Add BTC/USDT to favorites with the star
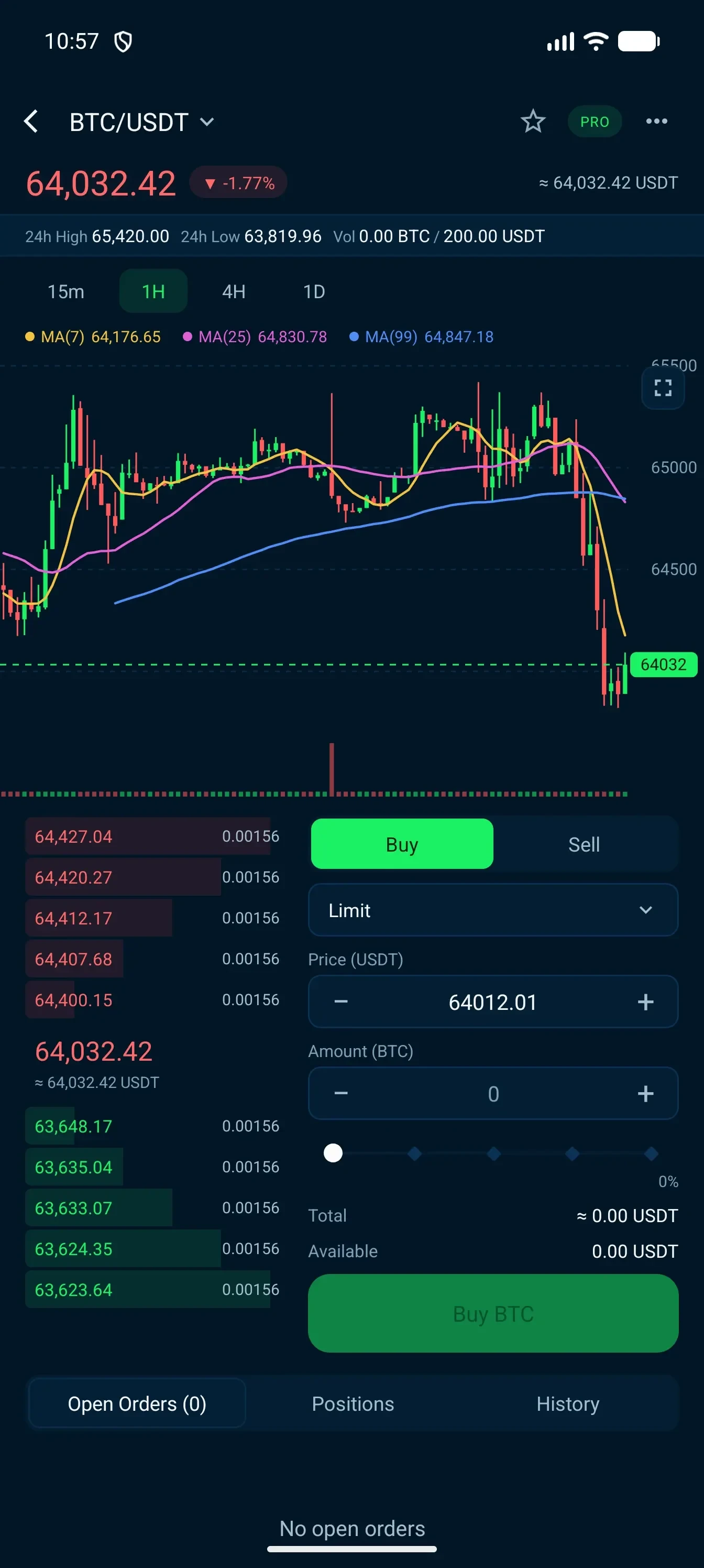The image size is (704, 1568). click(x=533, y=121)
